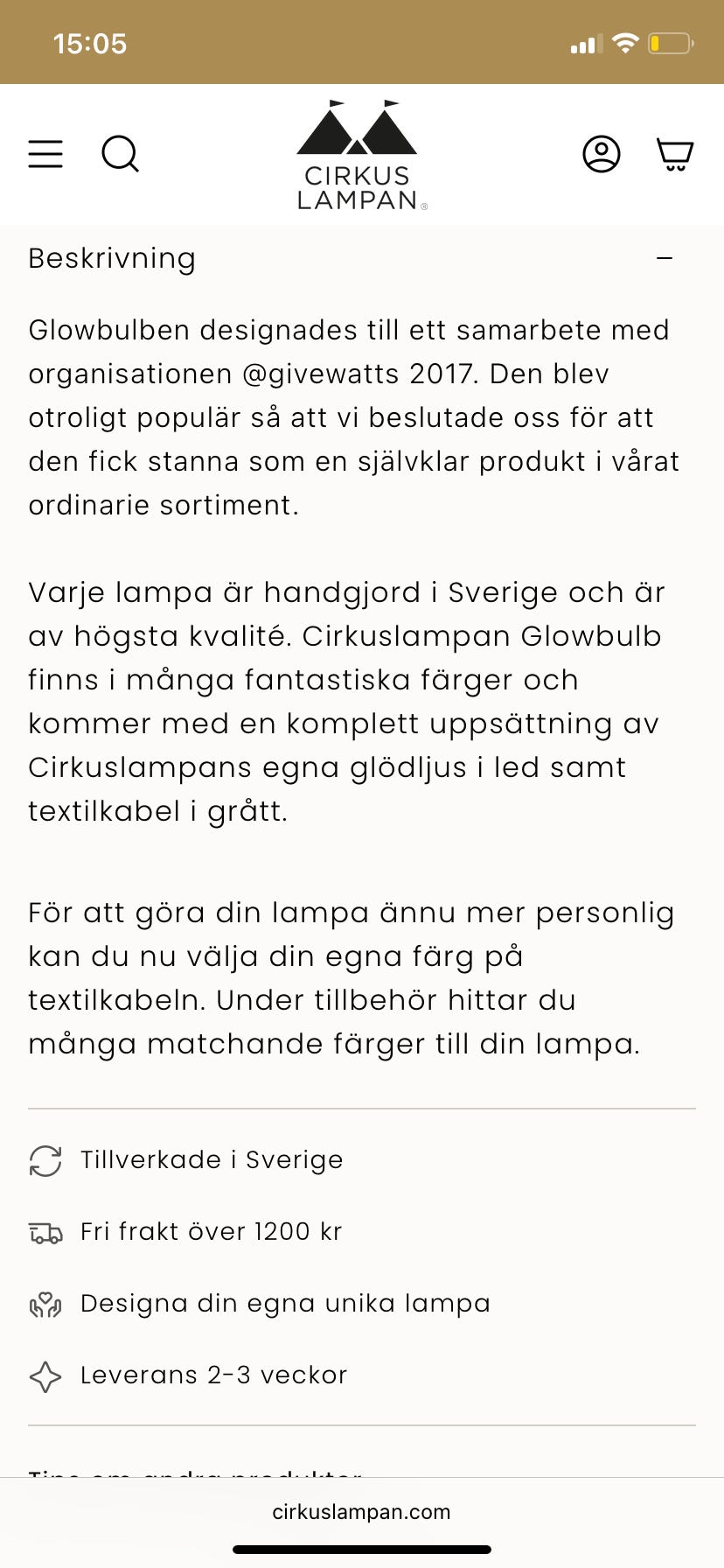The width and height of the screenshot is (724, 1568).
Task: Open the account profile icon
Action: 602,154
